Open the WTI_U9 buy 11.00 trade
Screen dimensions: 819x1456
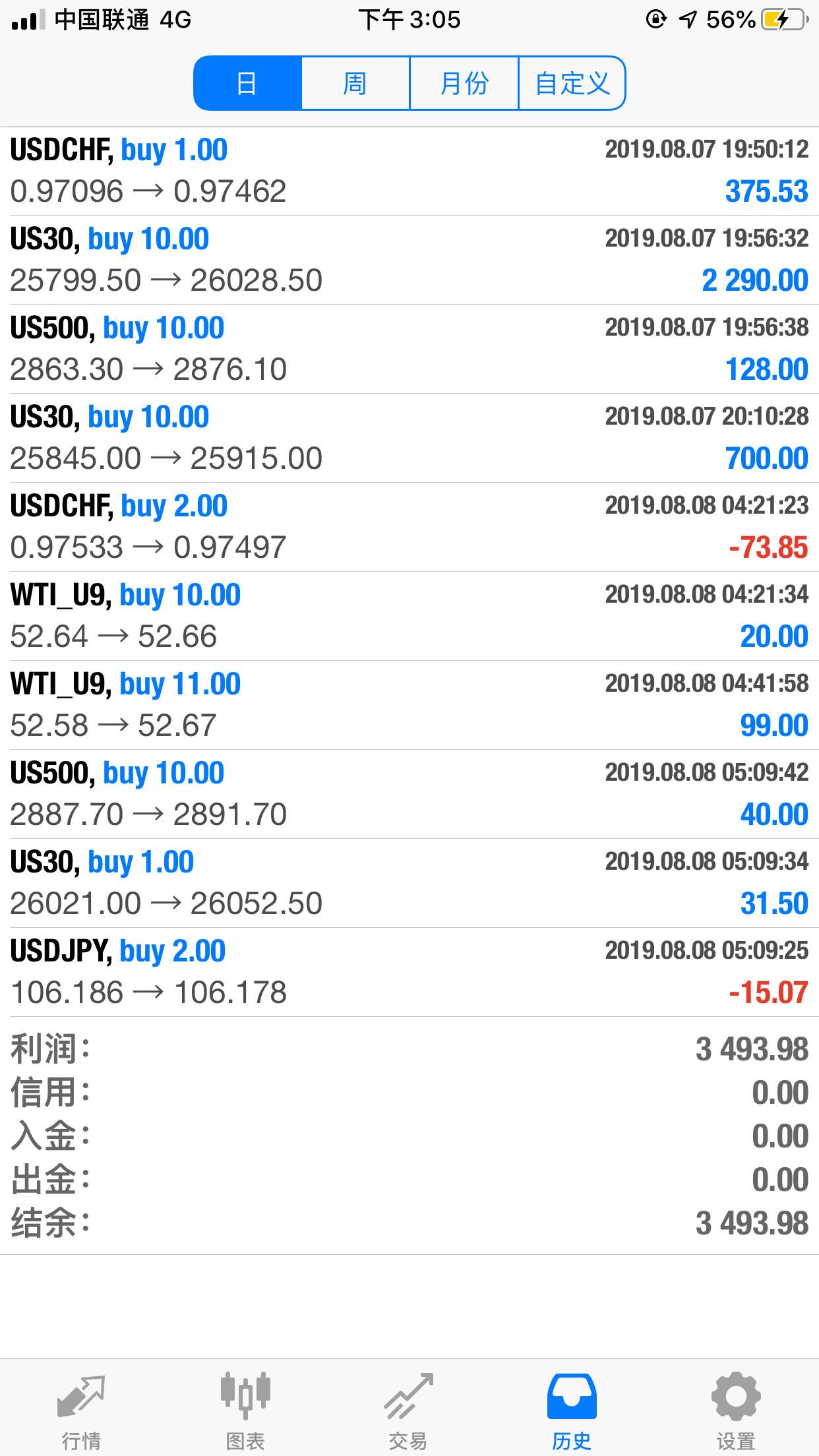coord(409,706)
